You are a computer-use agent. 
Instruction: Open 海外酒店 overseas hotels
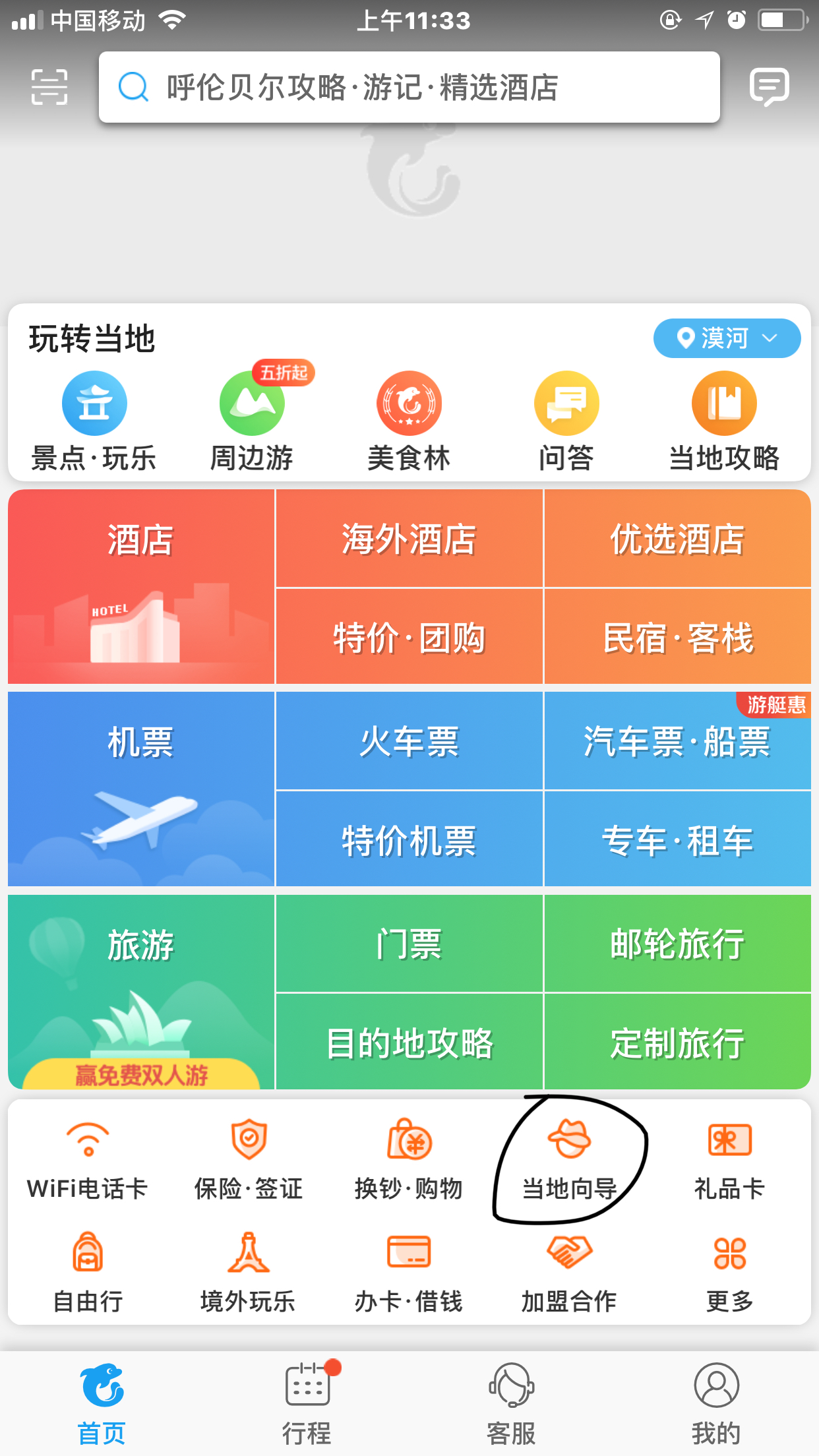click(x=409, y=539)
